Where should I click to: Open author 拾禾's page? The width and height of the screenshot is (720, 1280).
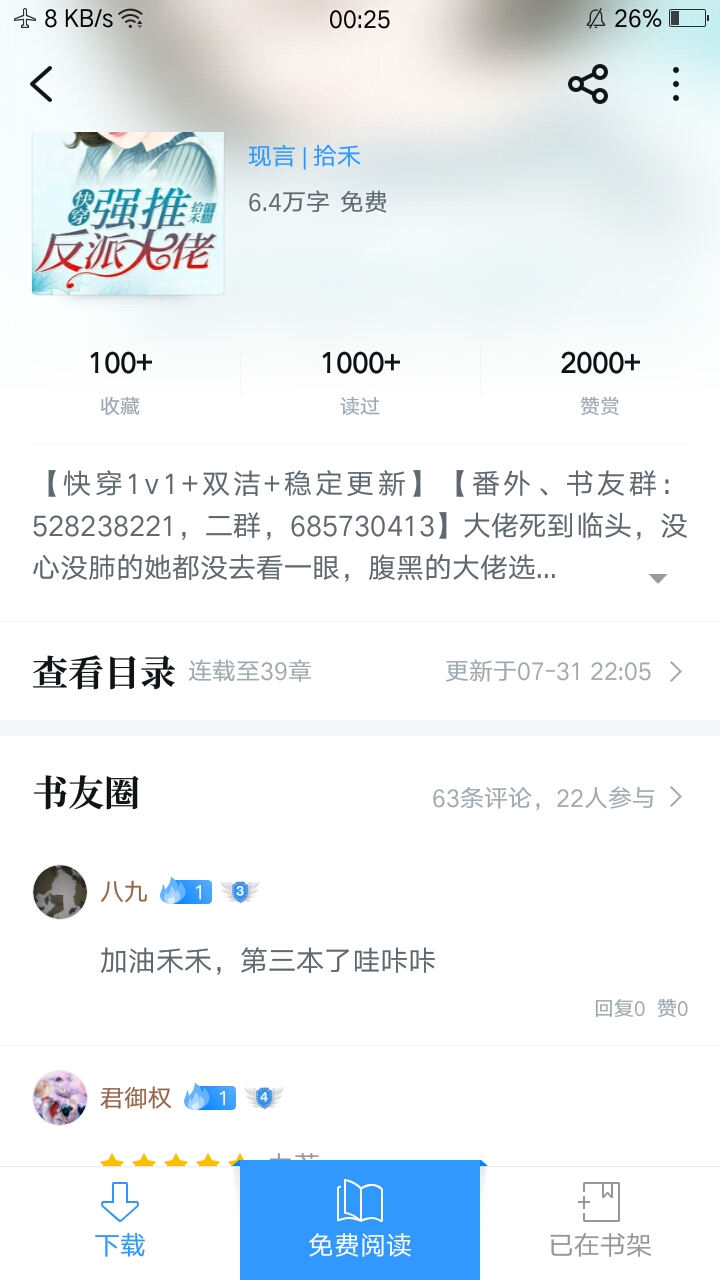pyautogui.click(x=337, y=156)
